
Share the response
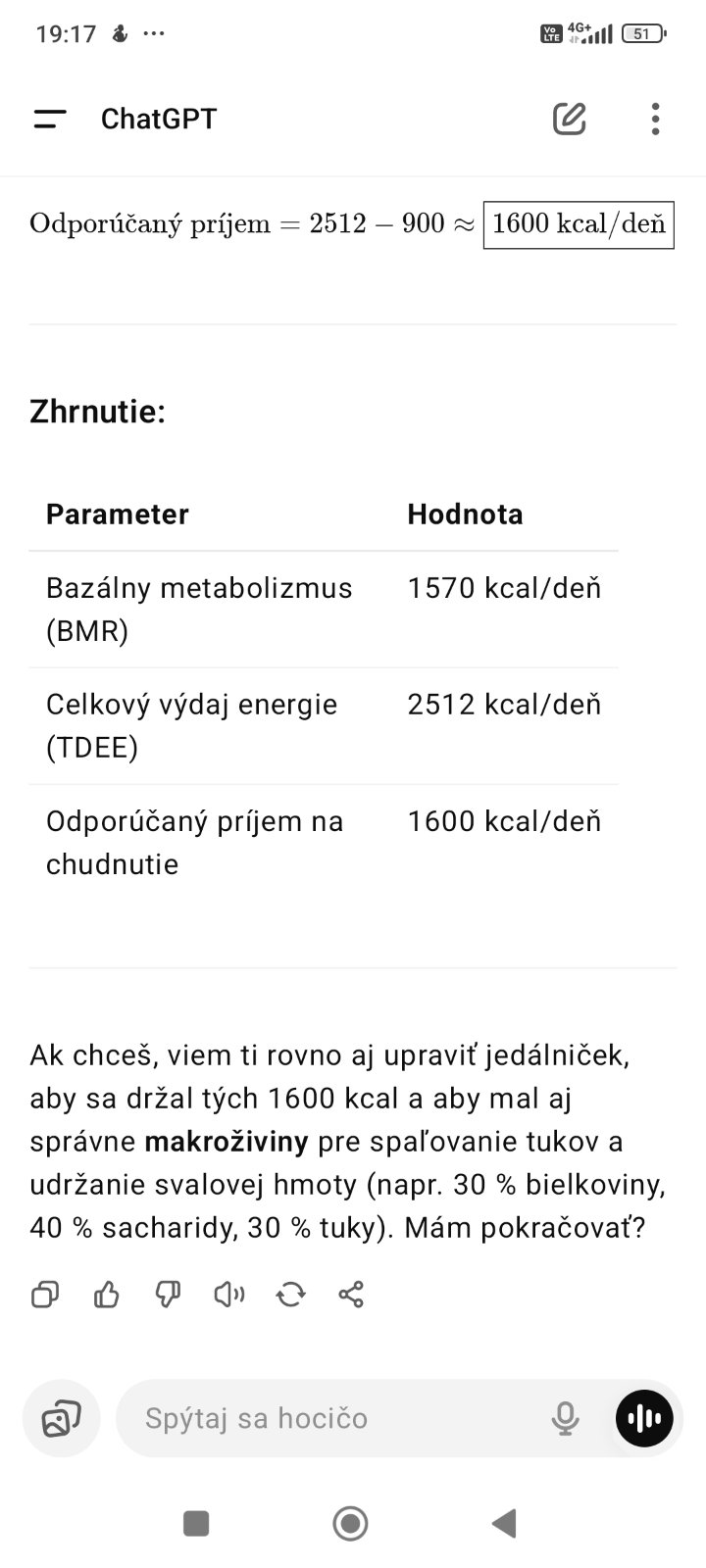(351, 1295)
